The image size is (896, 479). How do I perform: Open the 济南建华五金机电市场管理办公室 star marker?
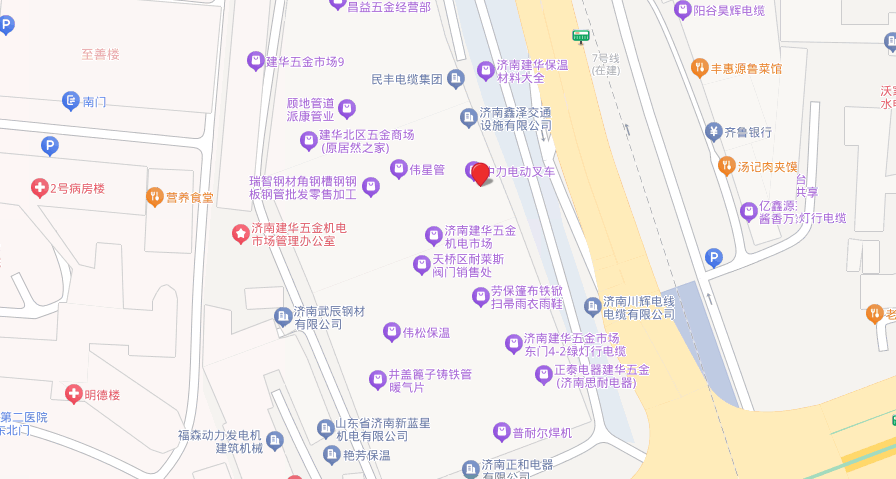coord(240,234)
